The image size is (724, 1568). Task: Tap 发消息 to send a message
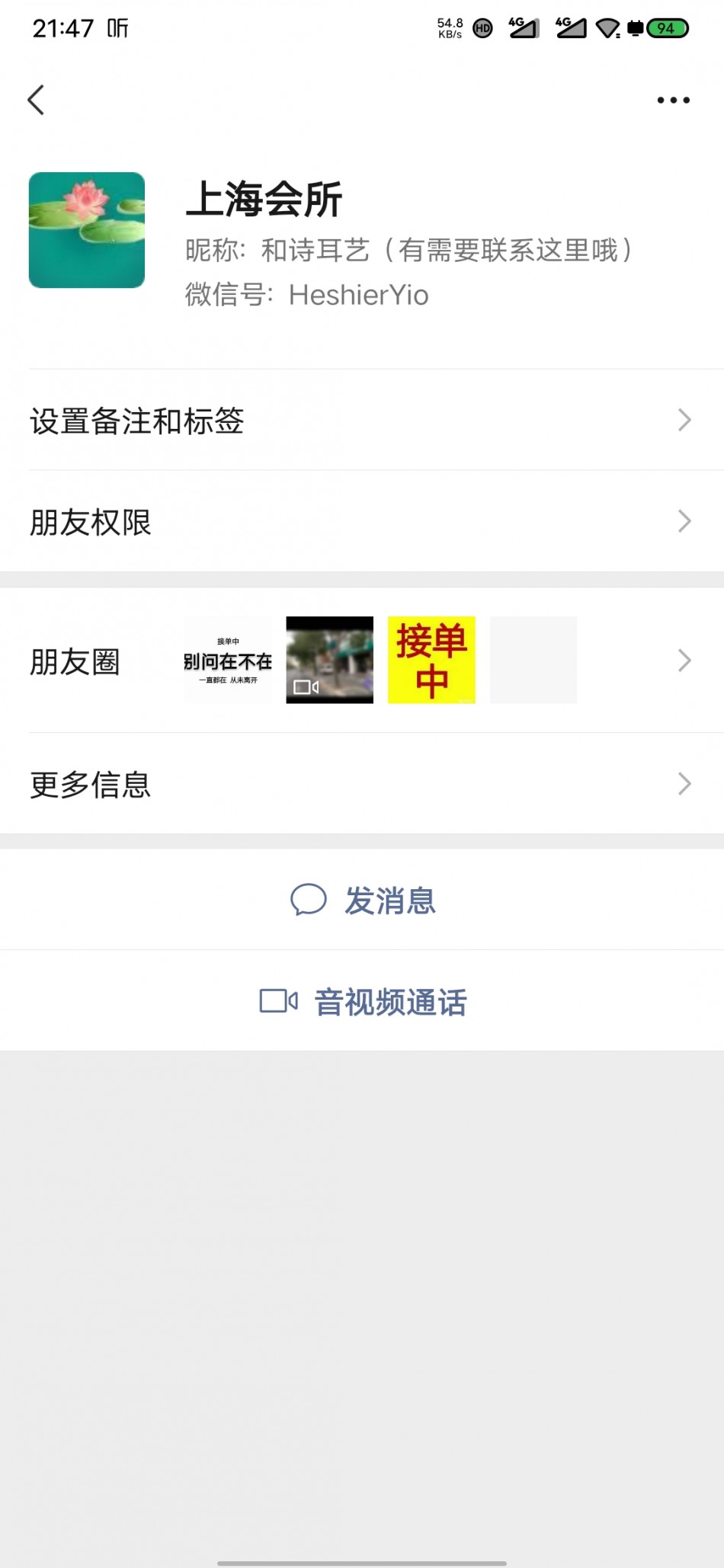point(364,900)
